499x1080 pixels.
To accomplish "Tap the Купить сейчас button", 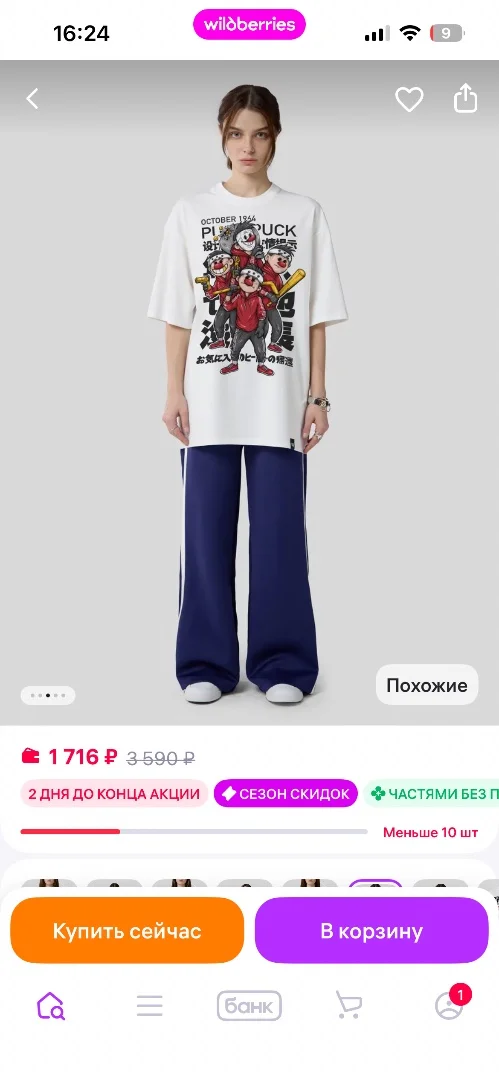I will (x=127, y=931).
